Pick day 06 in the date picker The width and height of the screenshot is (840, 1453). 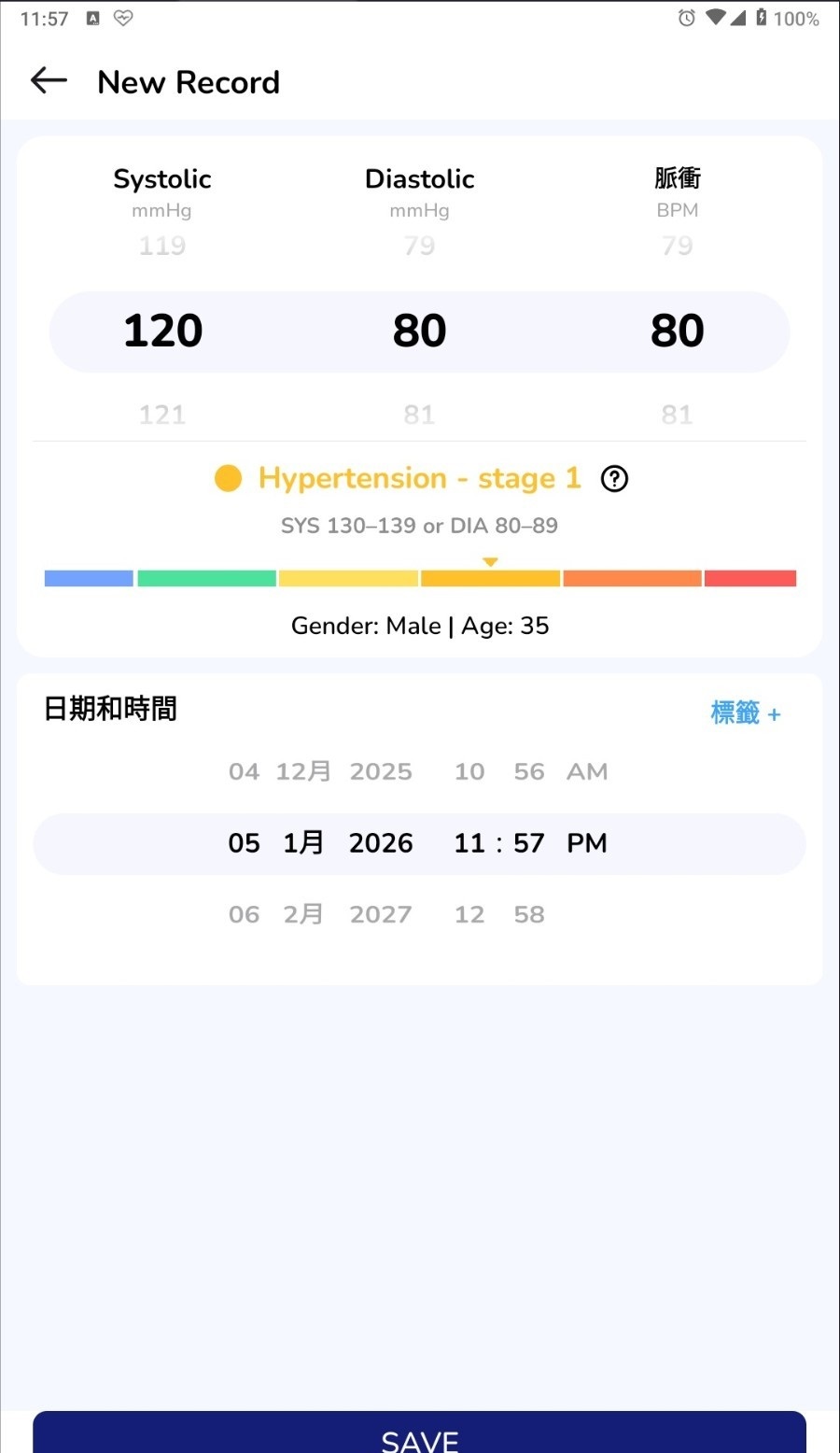pos(244,914)
